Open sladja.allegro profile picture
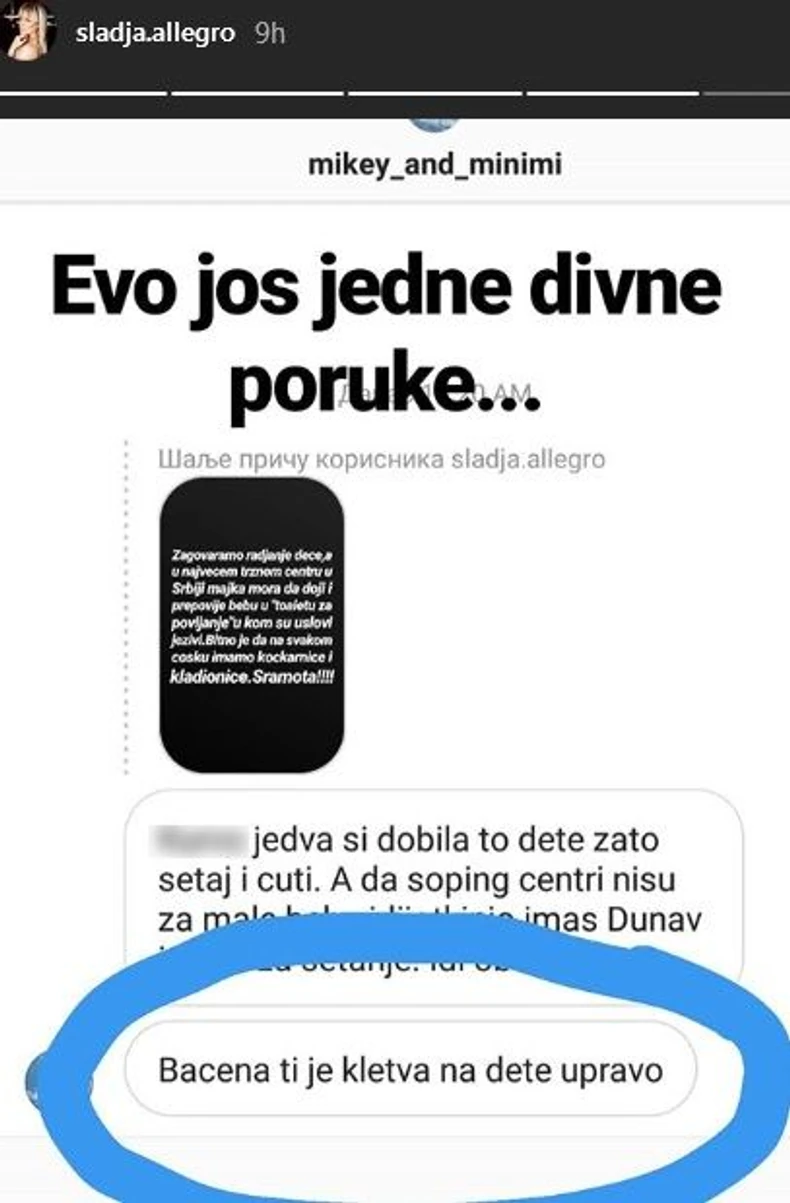Viewport: 790px width, 1203px height. click(x=31, y=32)
